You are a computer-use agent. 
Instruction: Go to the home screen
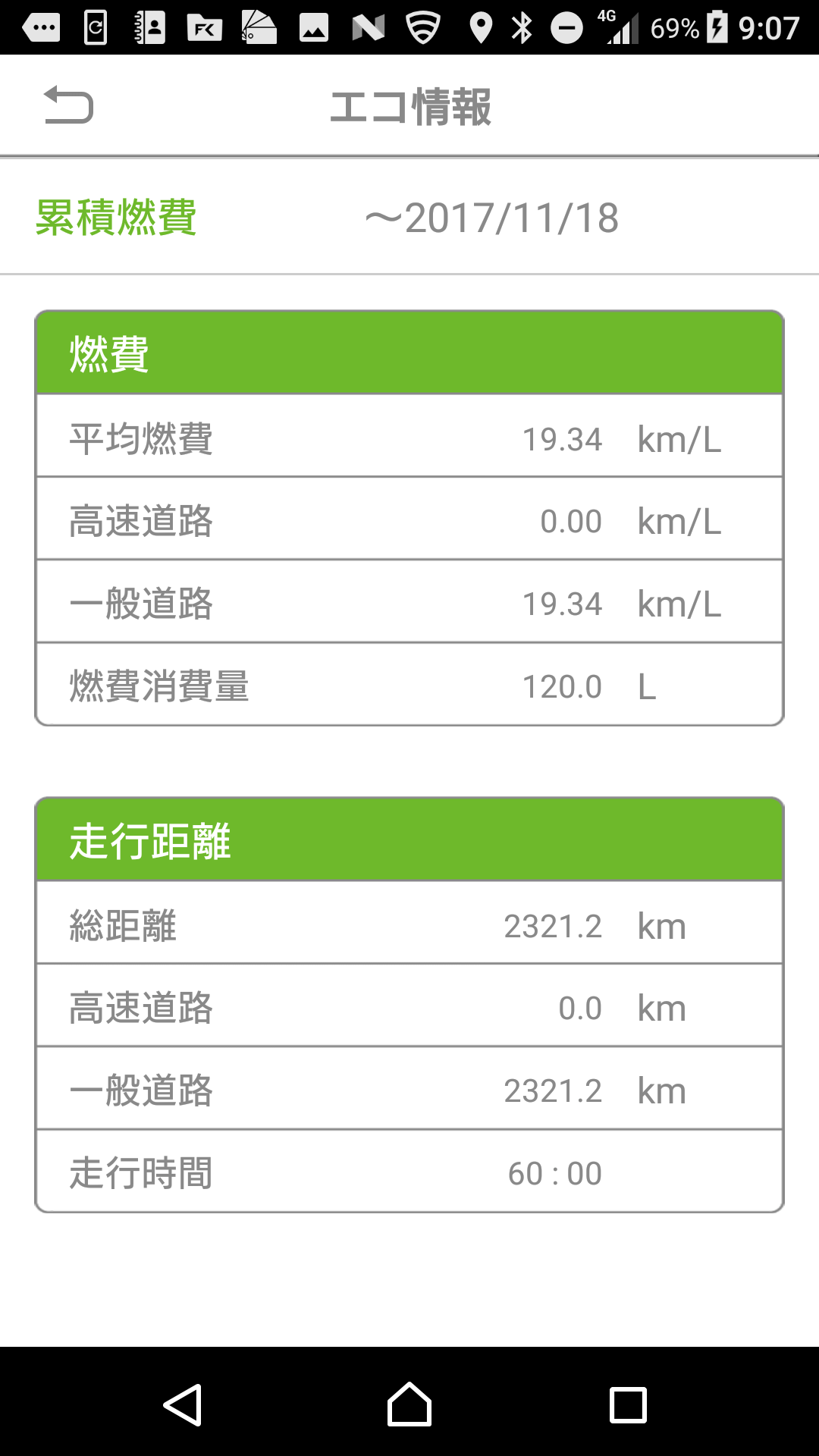tap(409, 1404)
